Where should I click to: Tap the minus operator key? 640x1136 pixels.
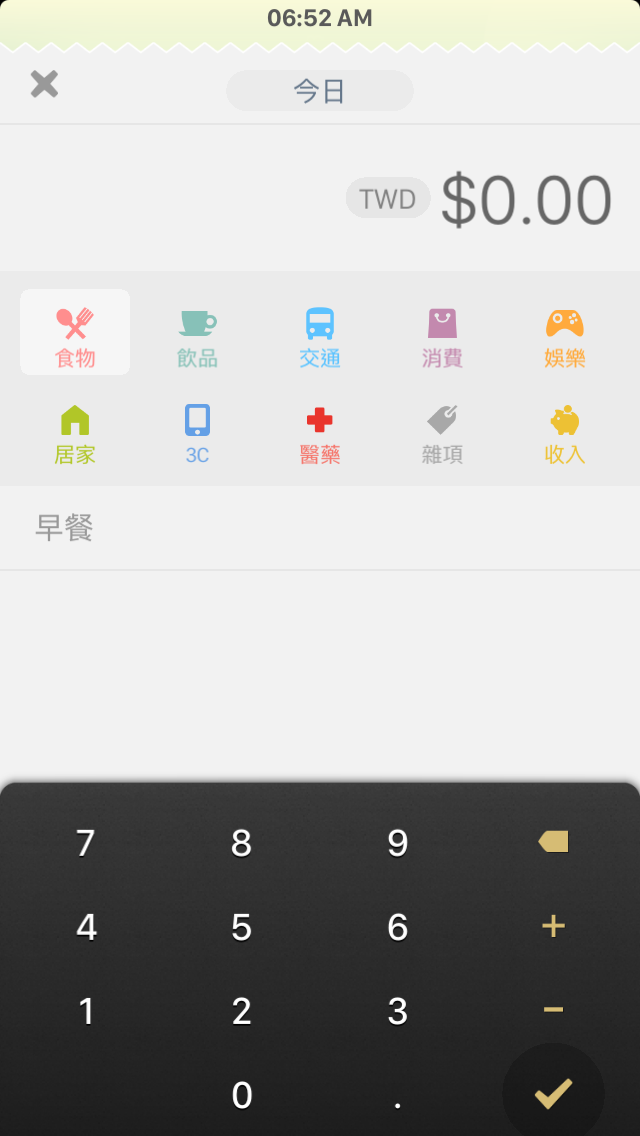tap(553, 1009)
